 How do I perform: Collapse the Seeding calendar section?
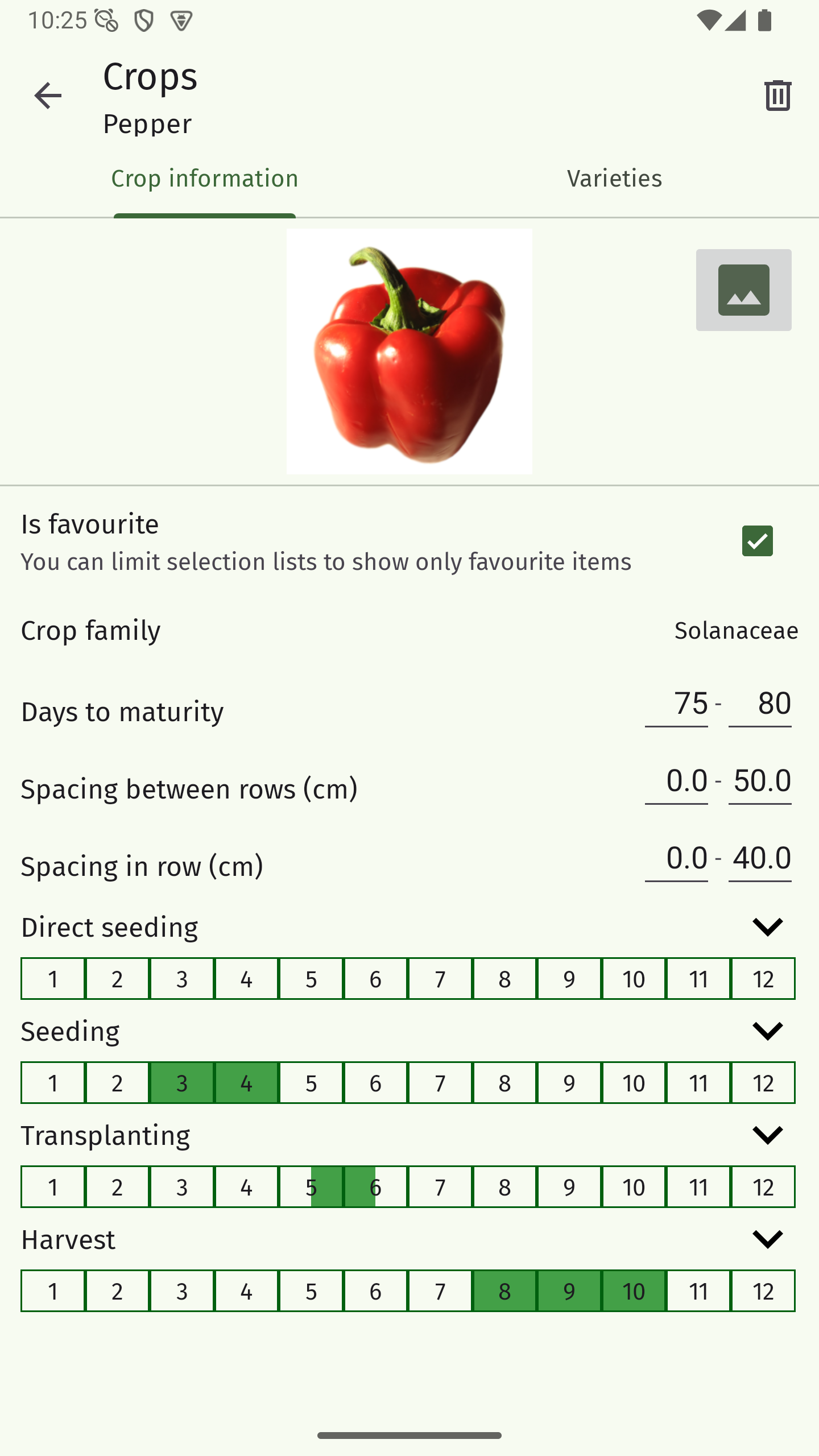click(x=768, y=1030)
